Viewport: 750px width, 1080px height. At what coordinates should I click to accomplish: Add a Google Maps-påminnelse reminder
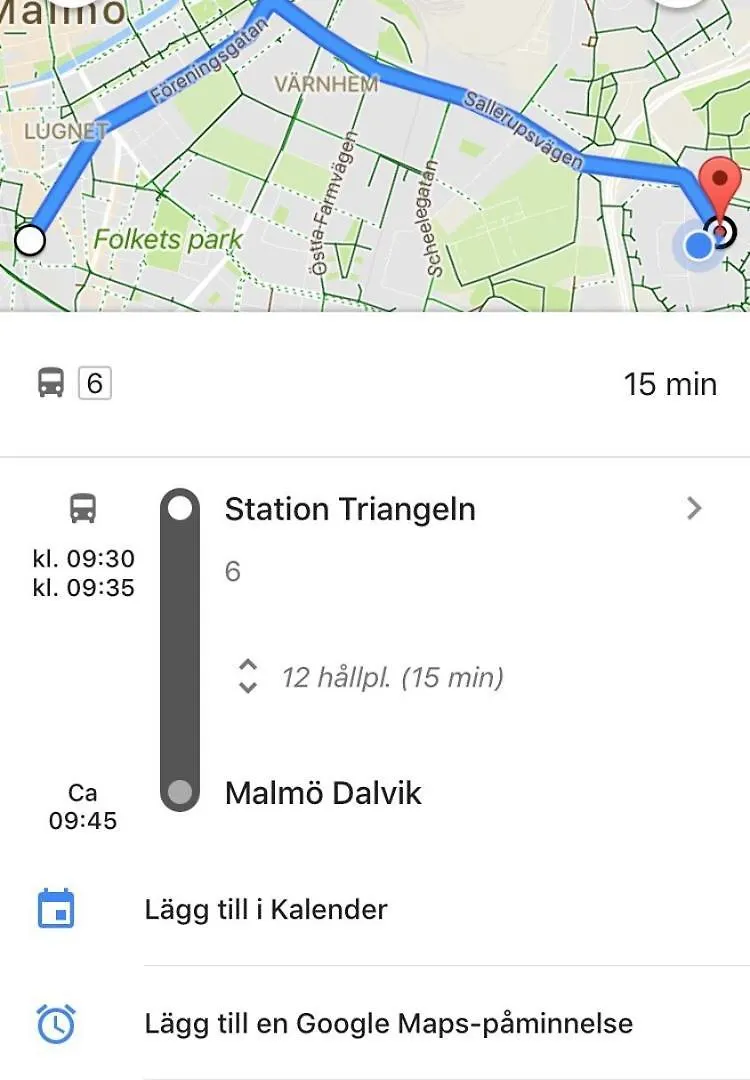(x=388, y=1024)
